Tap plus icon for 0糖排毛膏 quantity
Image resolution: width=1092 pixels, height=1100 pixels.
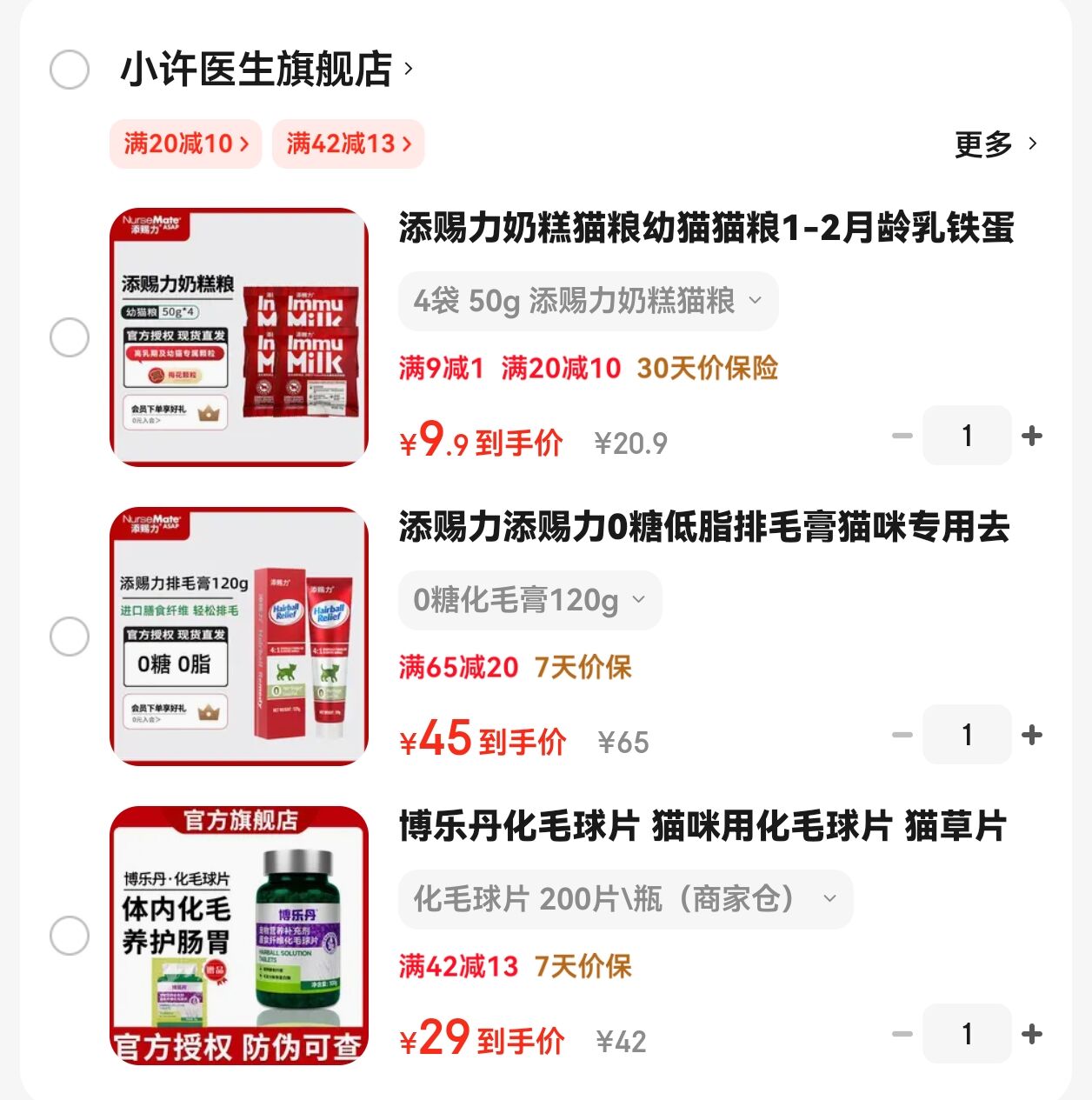pos(1033,735)
